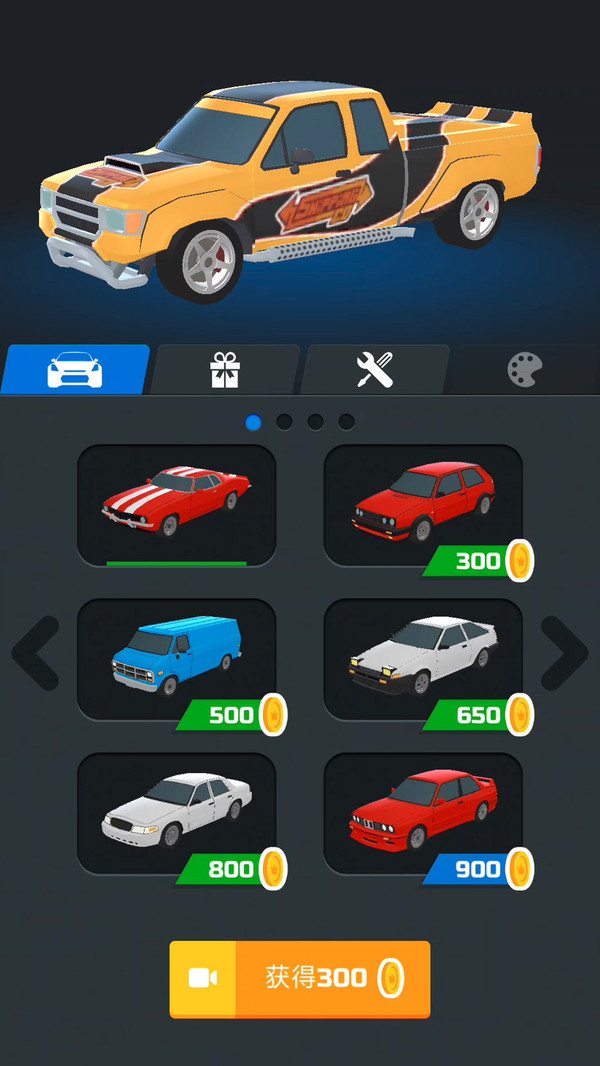The height and width of the screenshot is (1066, 600).
Task: Jump to the second page indicator dot
Action: tap(285, 422)
